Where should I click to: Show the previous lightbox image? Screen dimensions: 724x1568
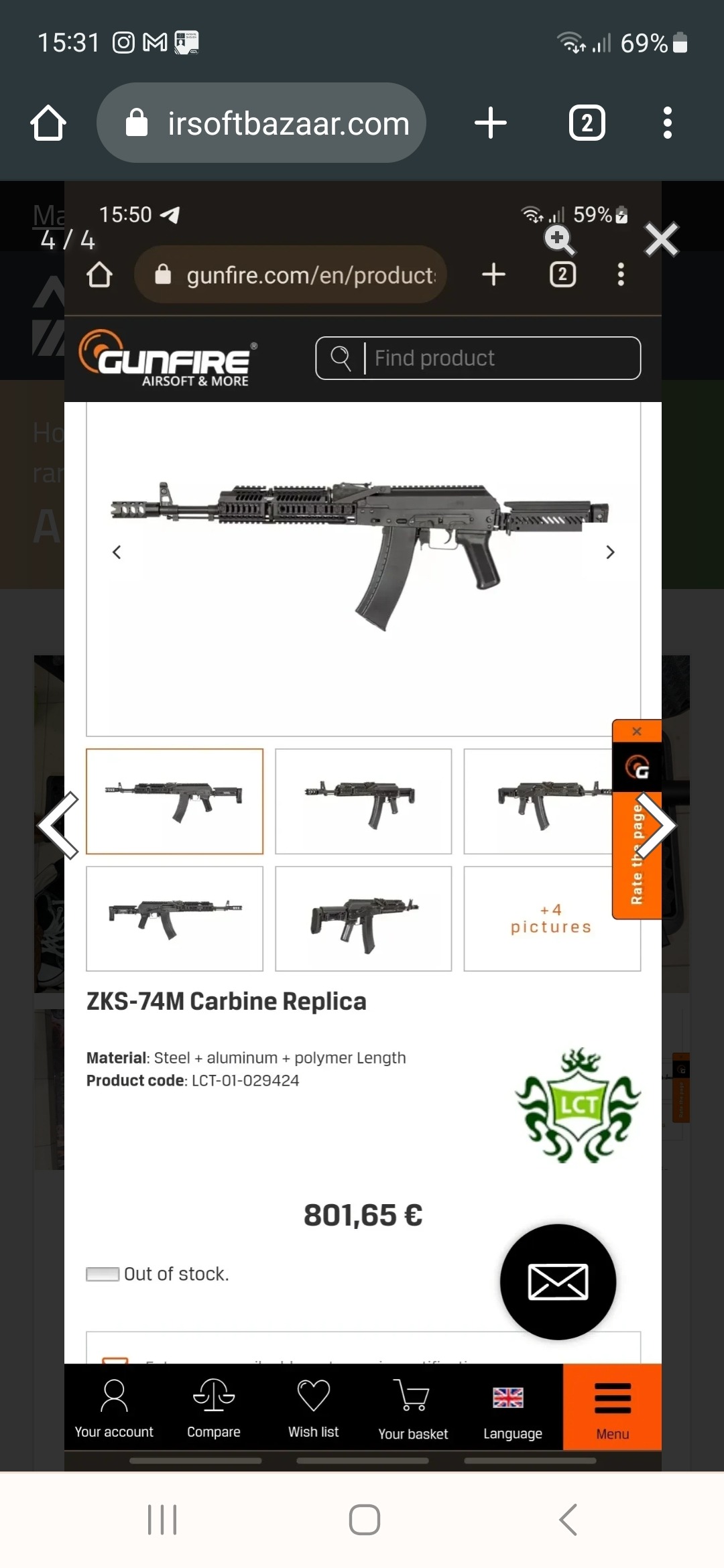pos(58,825)
